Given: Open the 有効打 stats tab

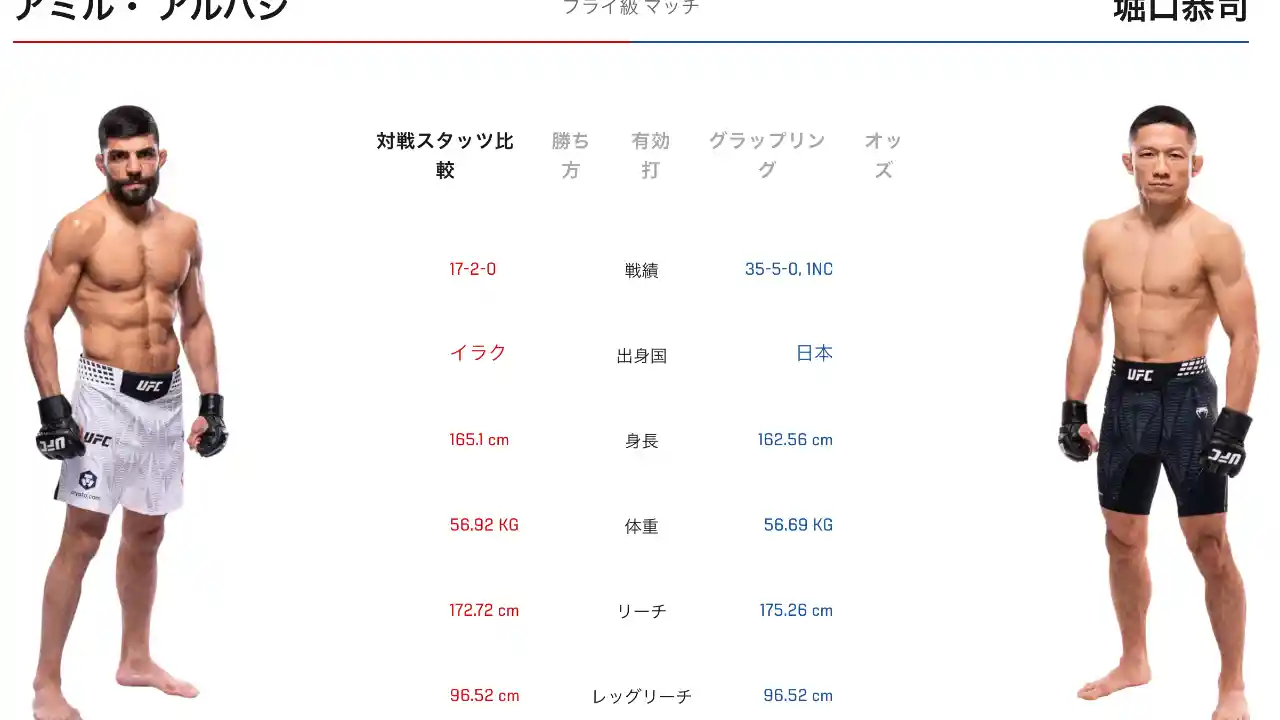Looking at the screenshot, I should (x=650, y=155).
